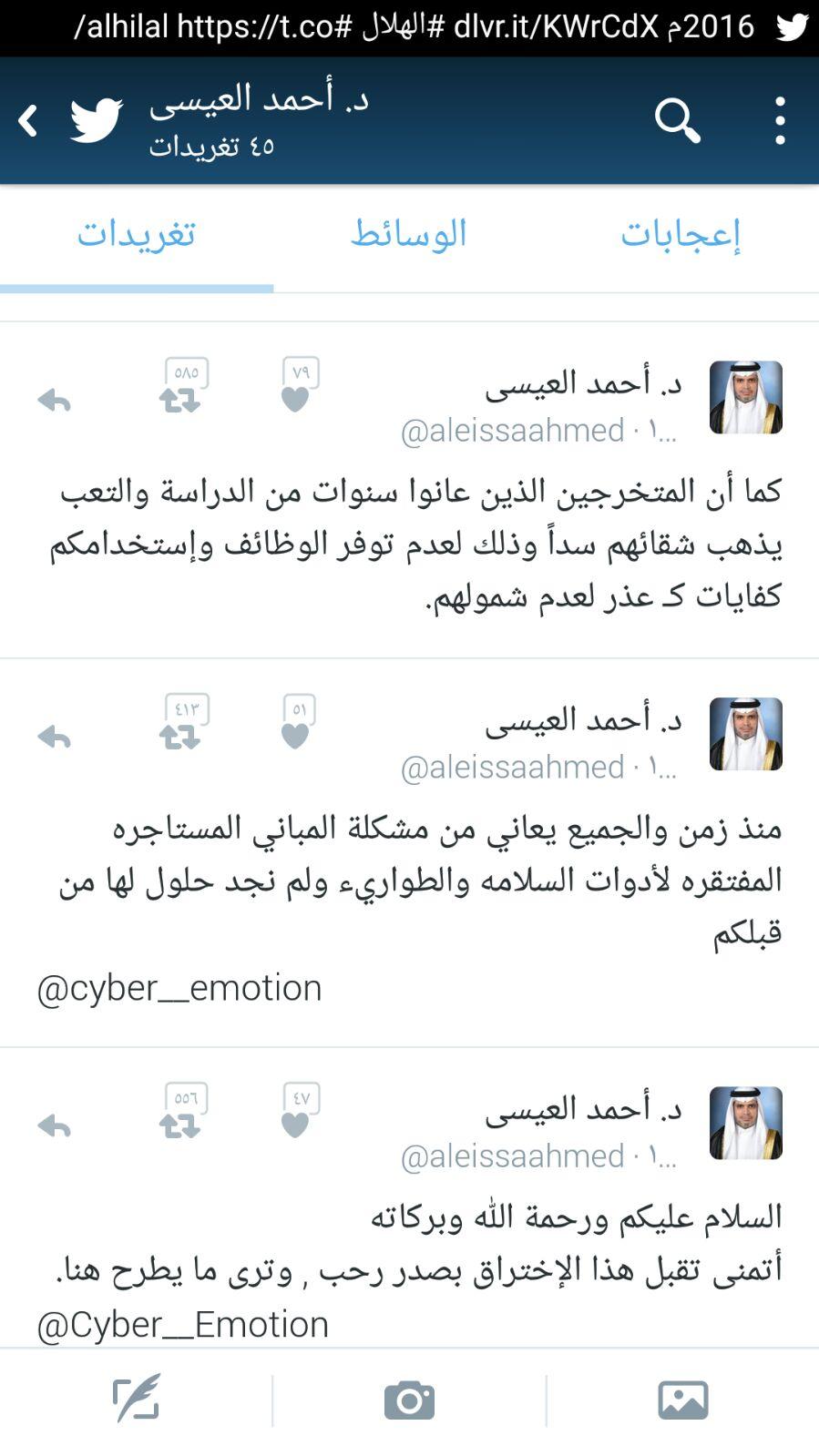Reply to the tweet about المتخرجين
Image resolution: width=819 pixels, height=1456 pixels.
coord(55,401)
